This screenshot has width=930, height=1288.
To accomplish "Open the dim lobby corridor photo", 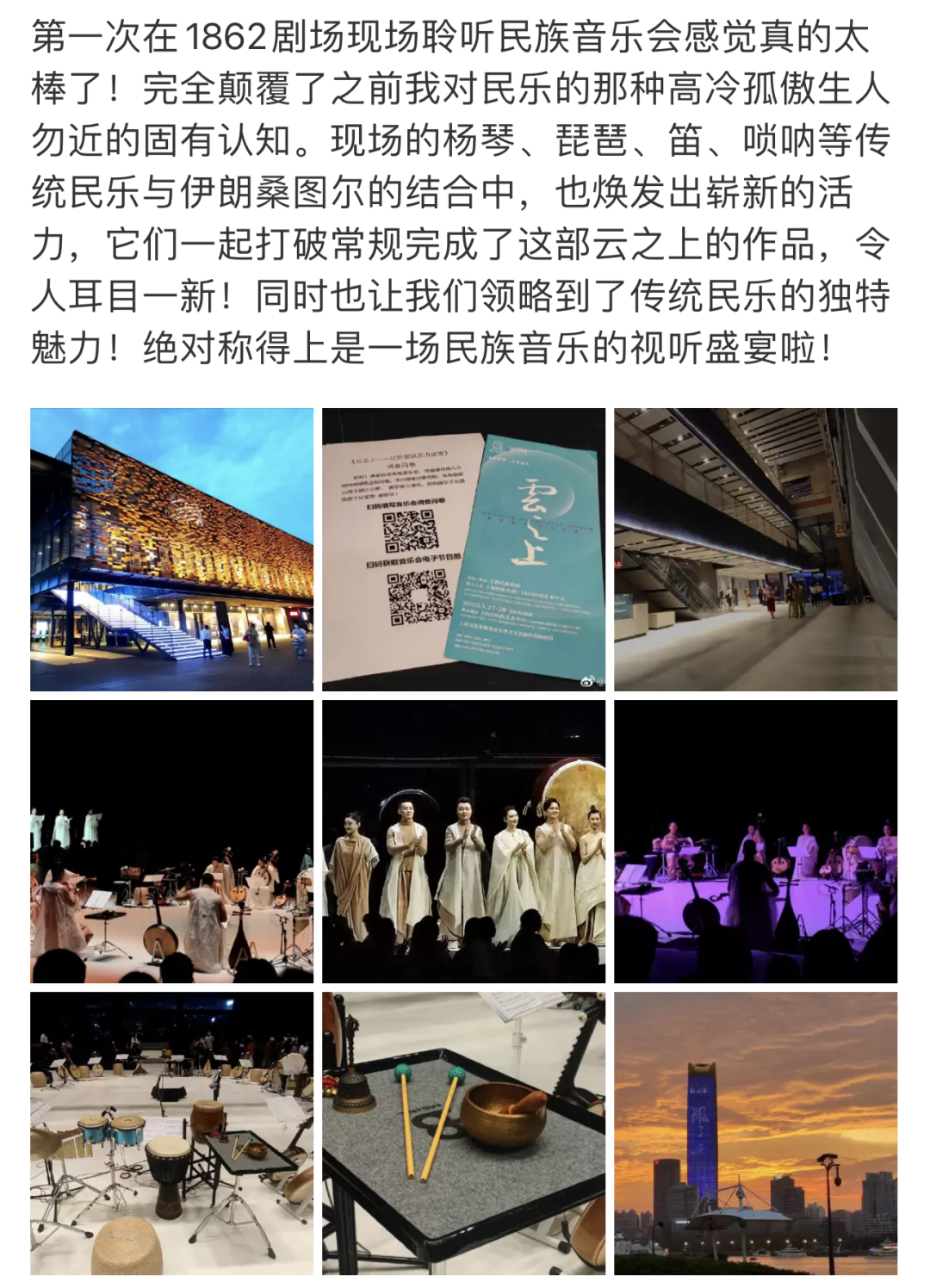I will pos(755,549).
